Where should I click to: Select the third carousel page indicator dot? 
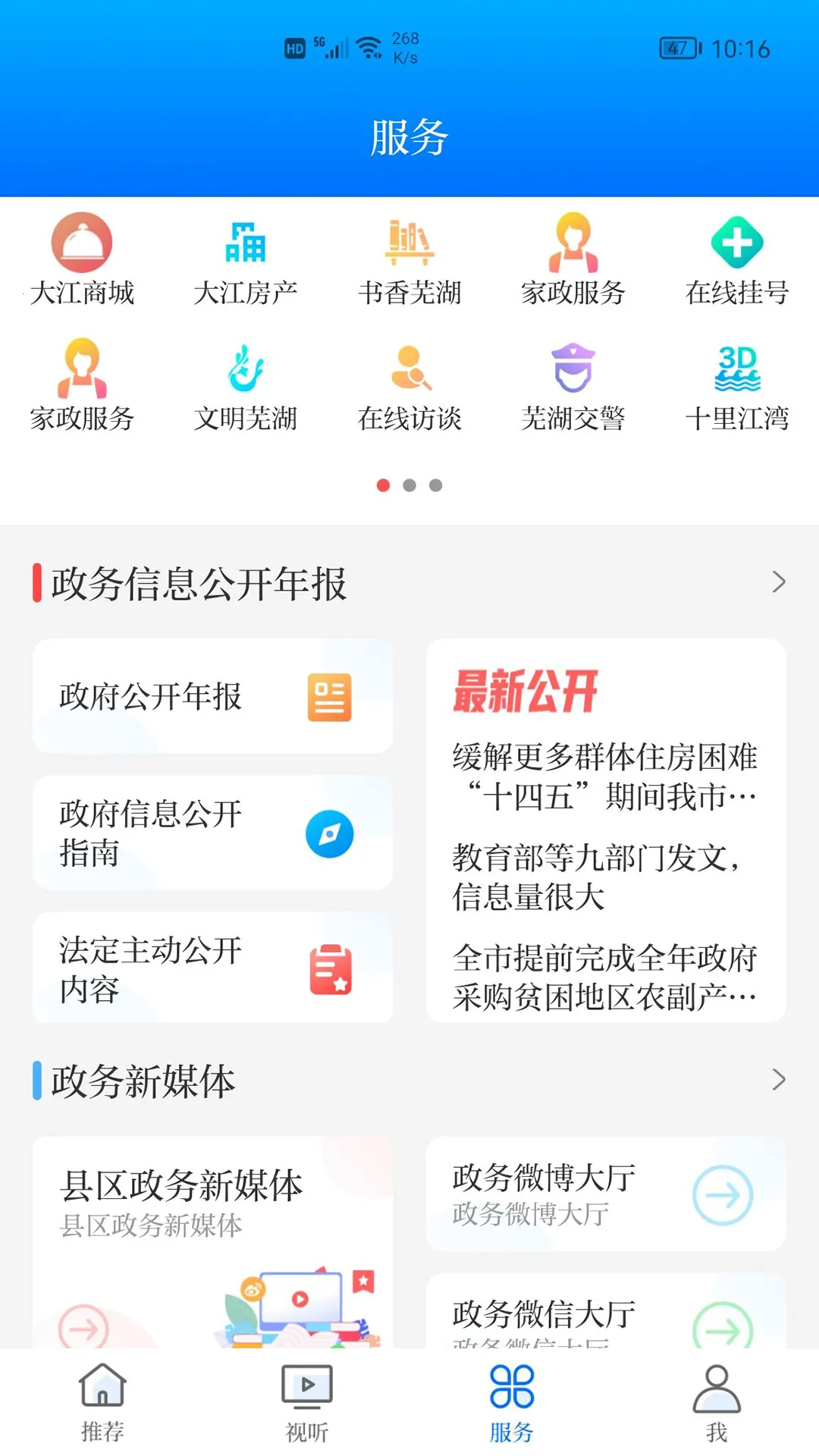[435, 485]
